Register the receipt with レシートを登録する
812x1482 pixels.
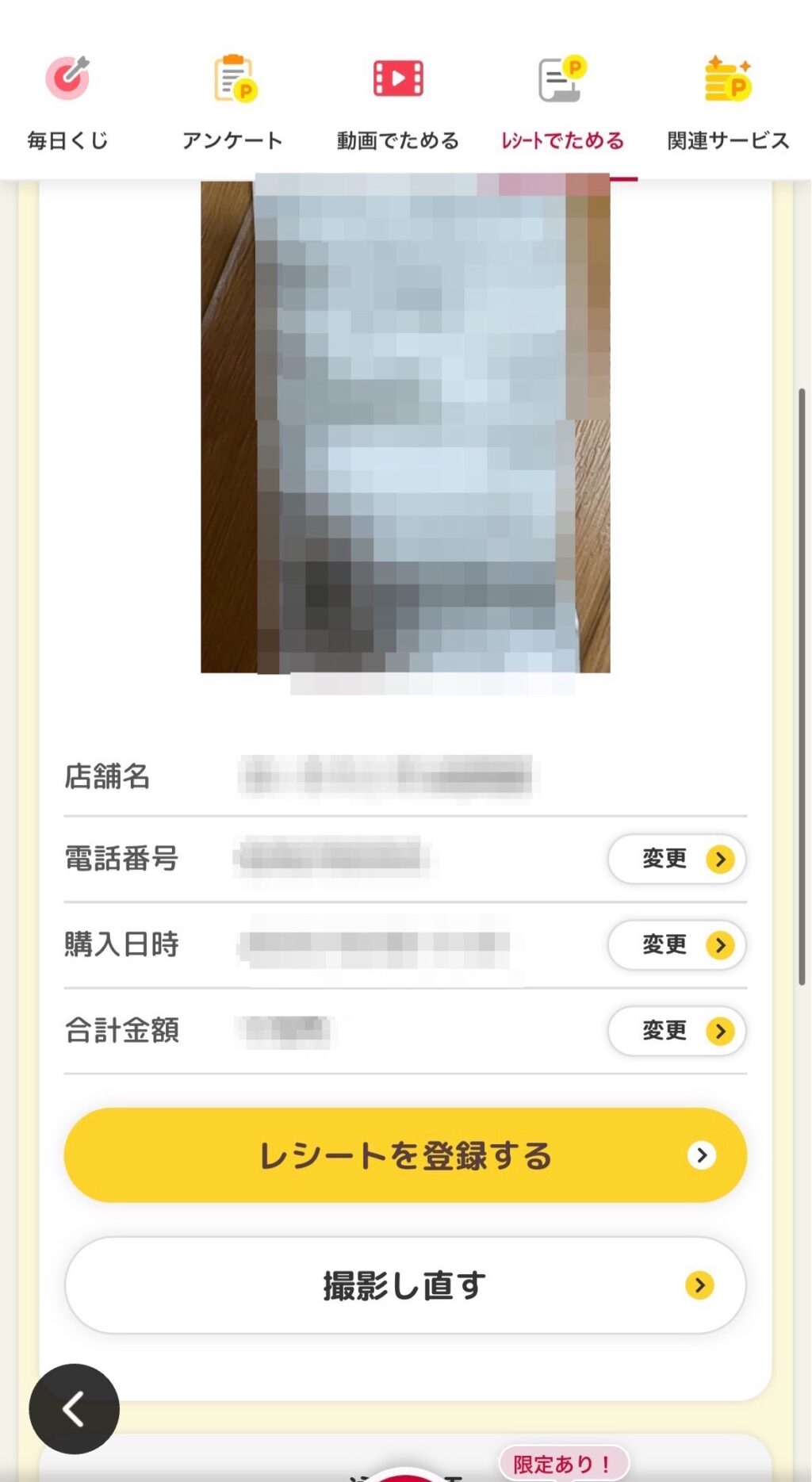click(405, 1155)
